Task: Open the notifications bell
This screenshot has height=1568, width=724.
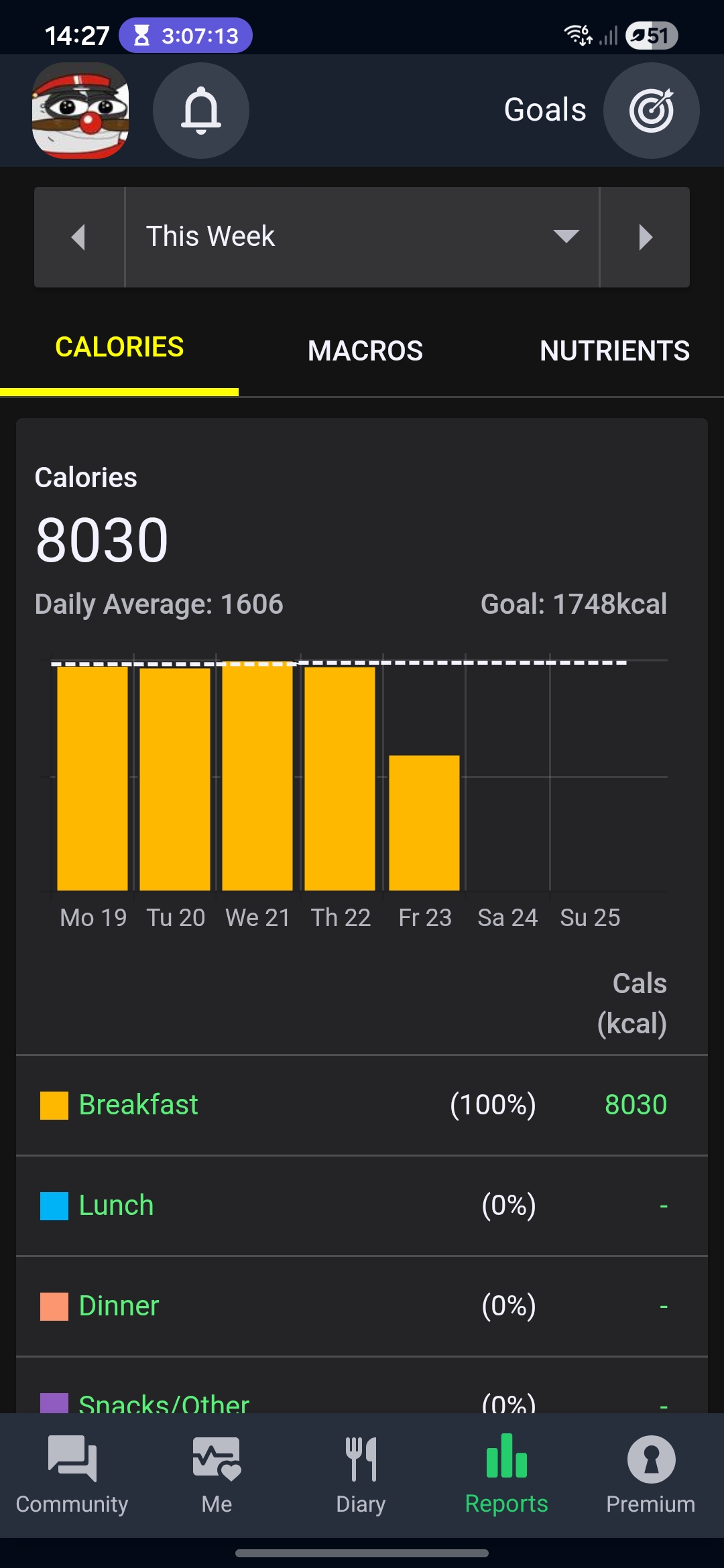Action: [201, 111]
